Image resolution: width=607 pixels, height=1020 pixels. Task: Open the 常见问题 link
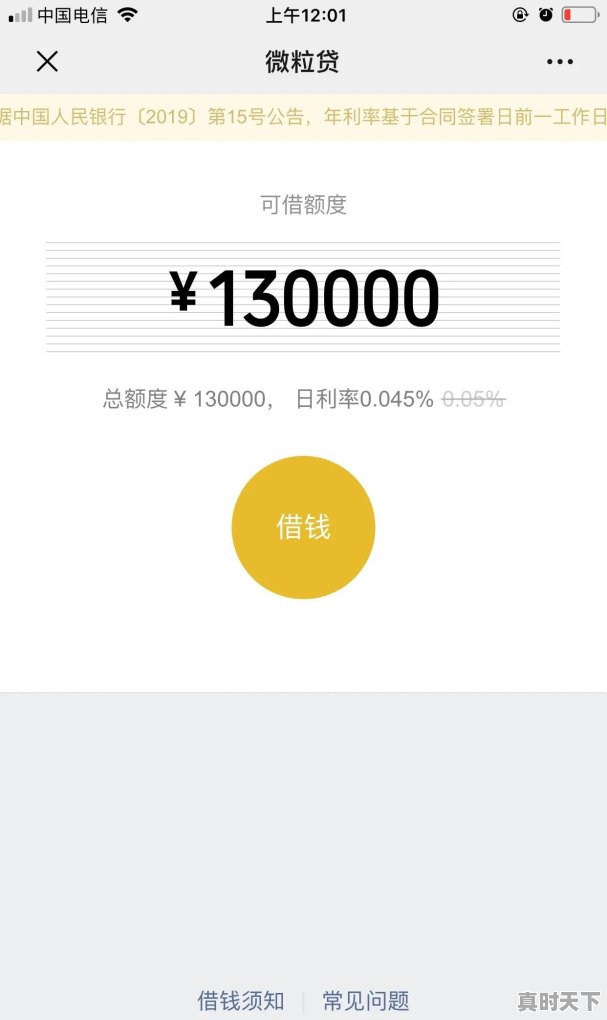[366, 1000]
